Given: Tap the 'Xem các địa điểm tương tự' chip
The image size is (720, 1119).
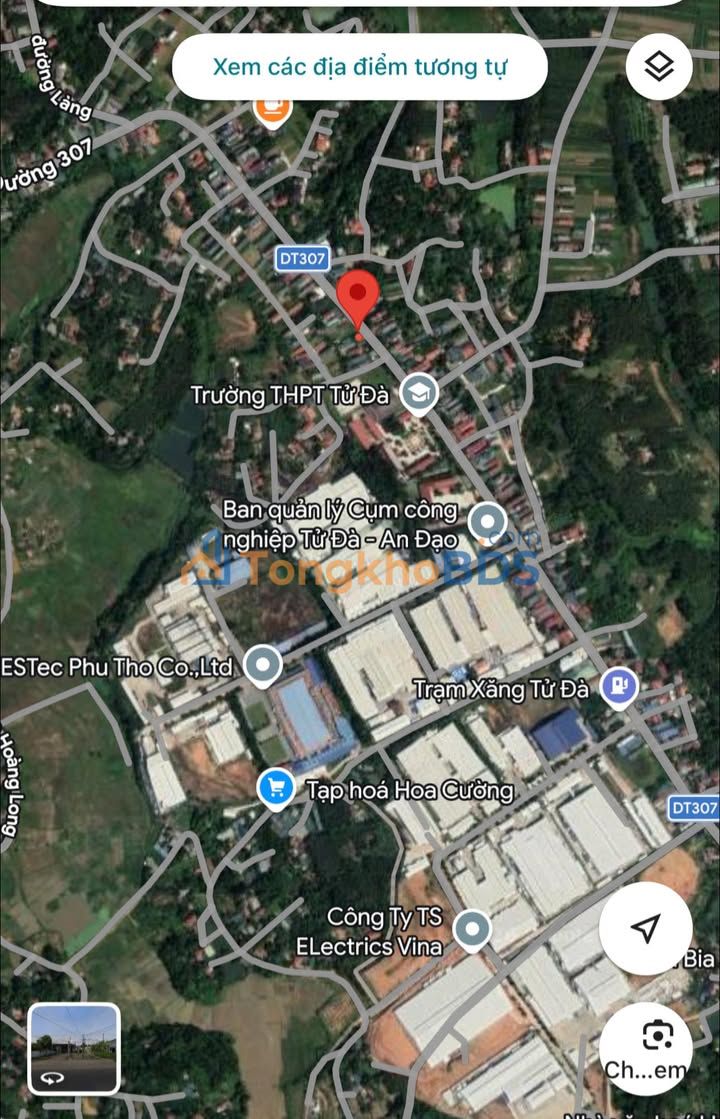Looking at the screenshot, I should pos(359,67).
